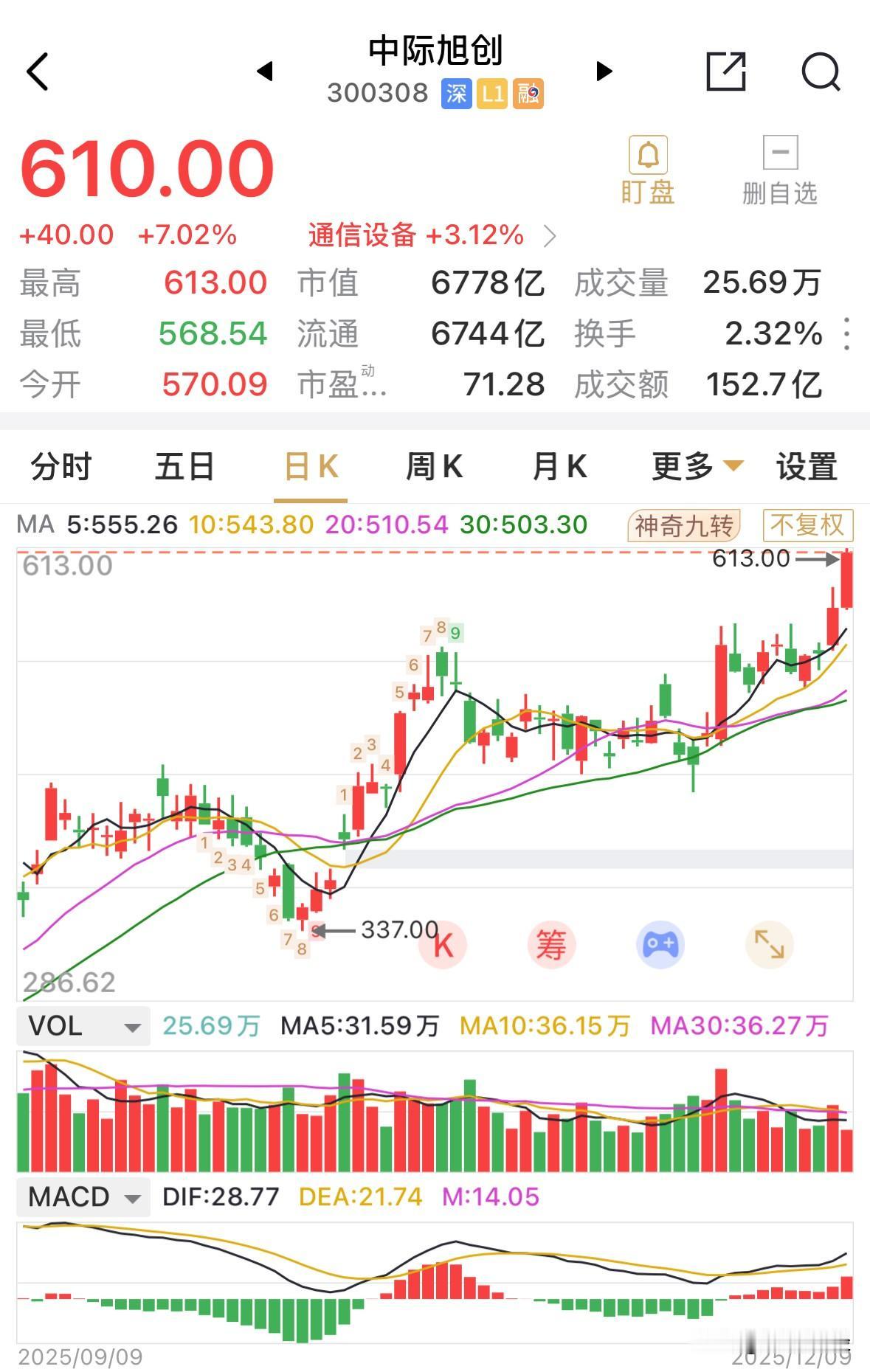Open chip distribution via 筹 icon
Viewport: 870px width, 1372px height.
pyautogui.click(x=552, y=944)
